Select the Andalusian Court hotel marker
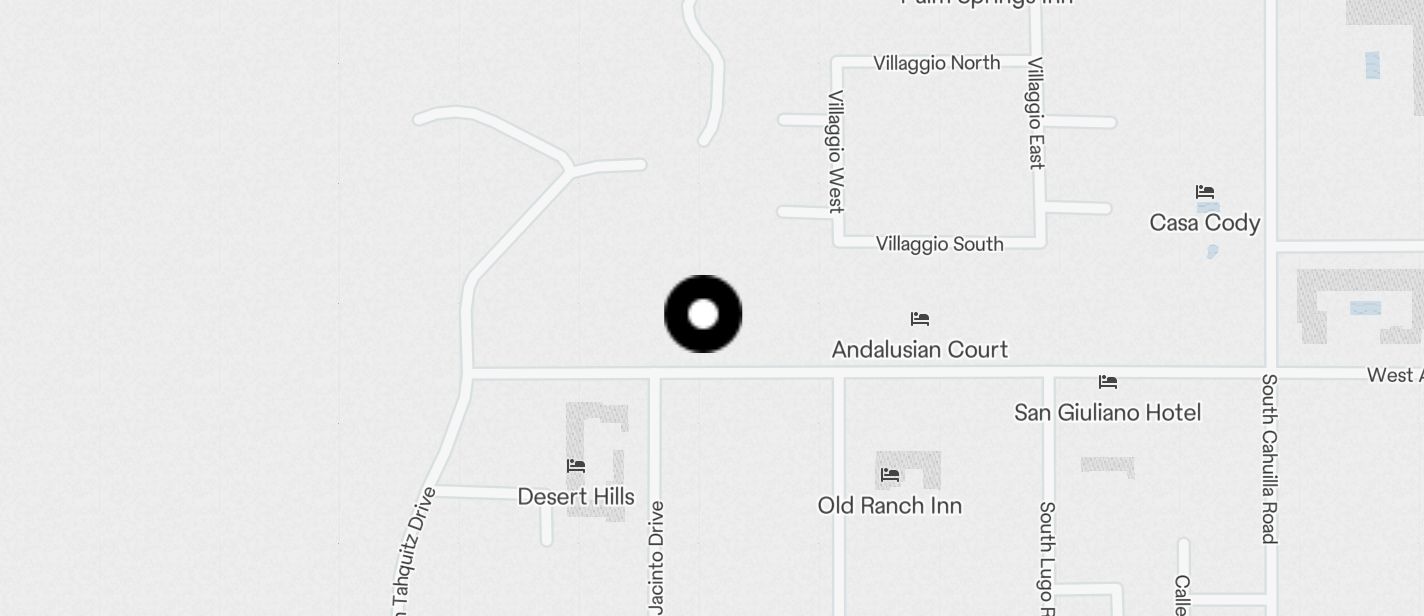Viewport: 1424px width, 616px height. pyautogui.click(x=920, y=320)
